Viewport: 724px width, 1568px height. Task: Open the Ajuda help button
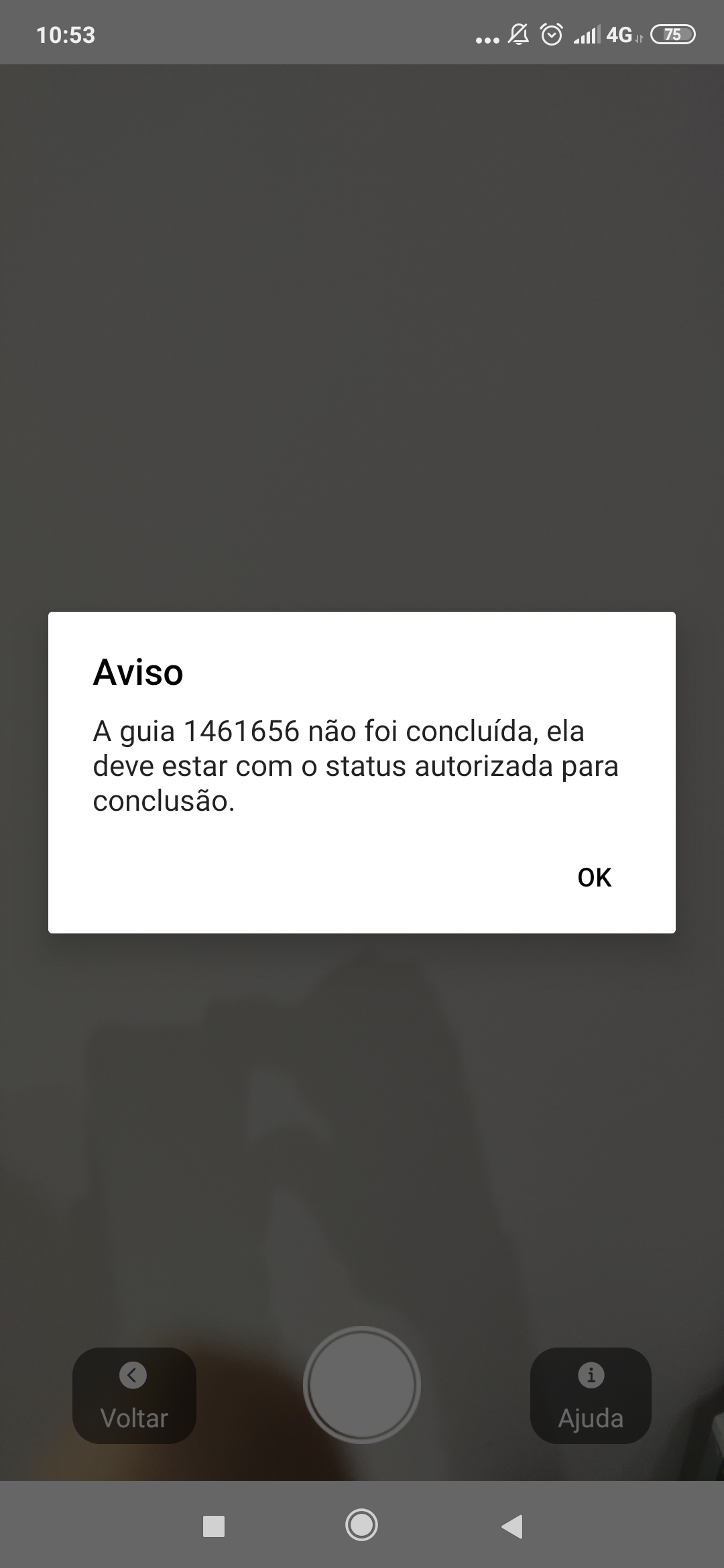[591, 1395]
